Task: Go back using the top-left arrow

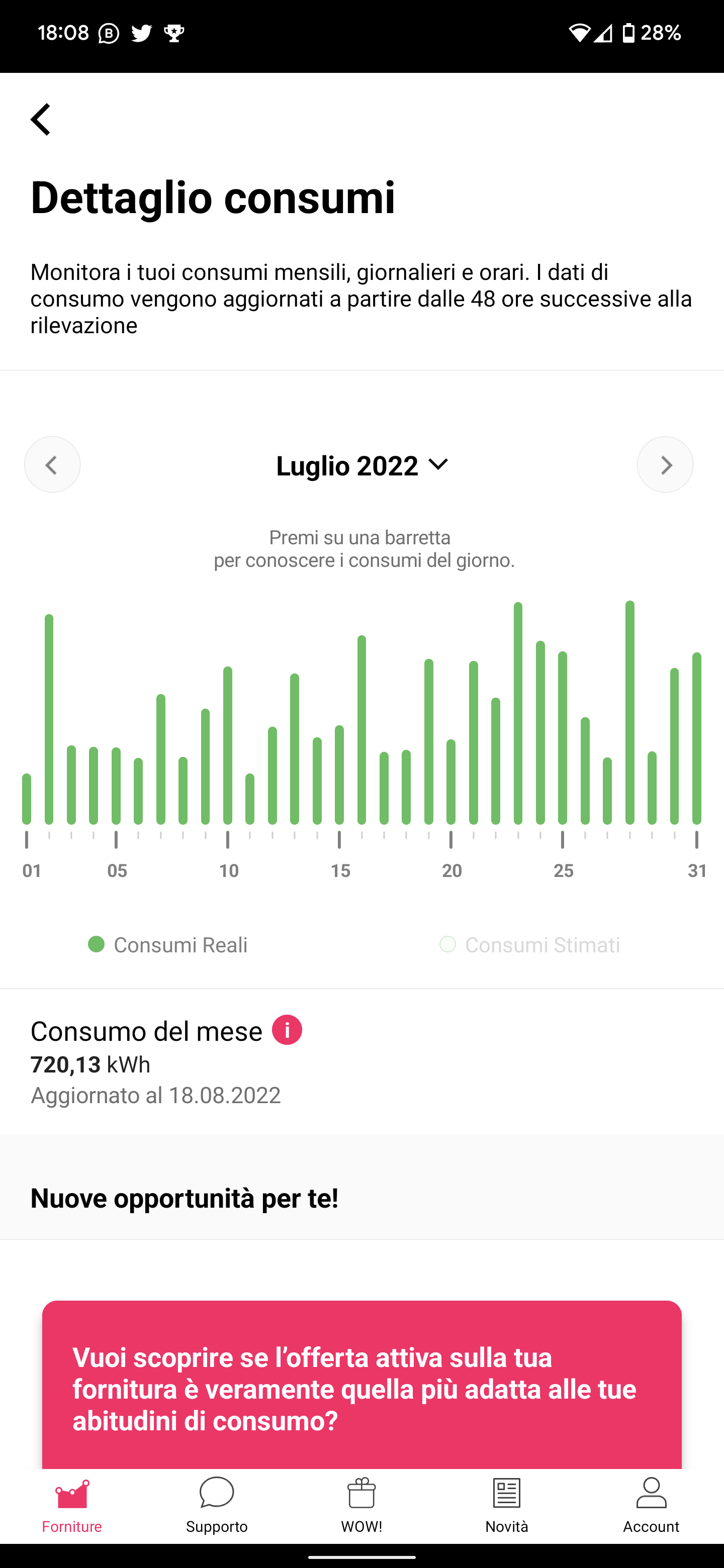Action: [41, 119]
